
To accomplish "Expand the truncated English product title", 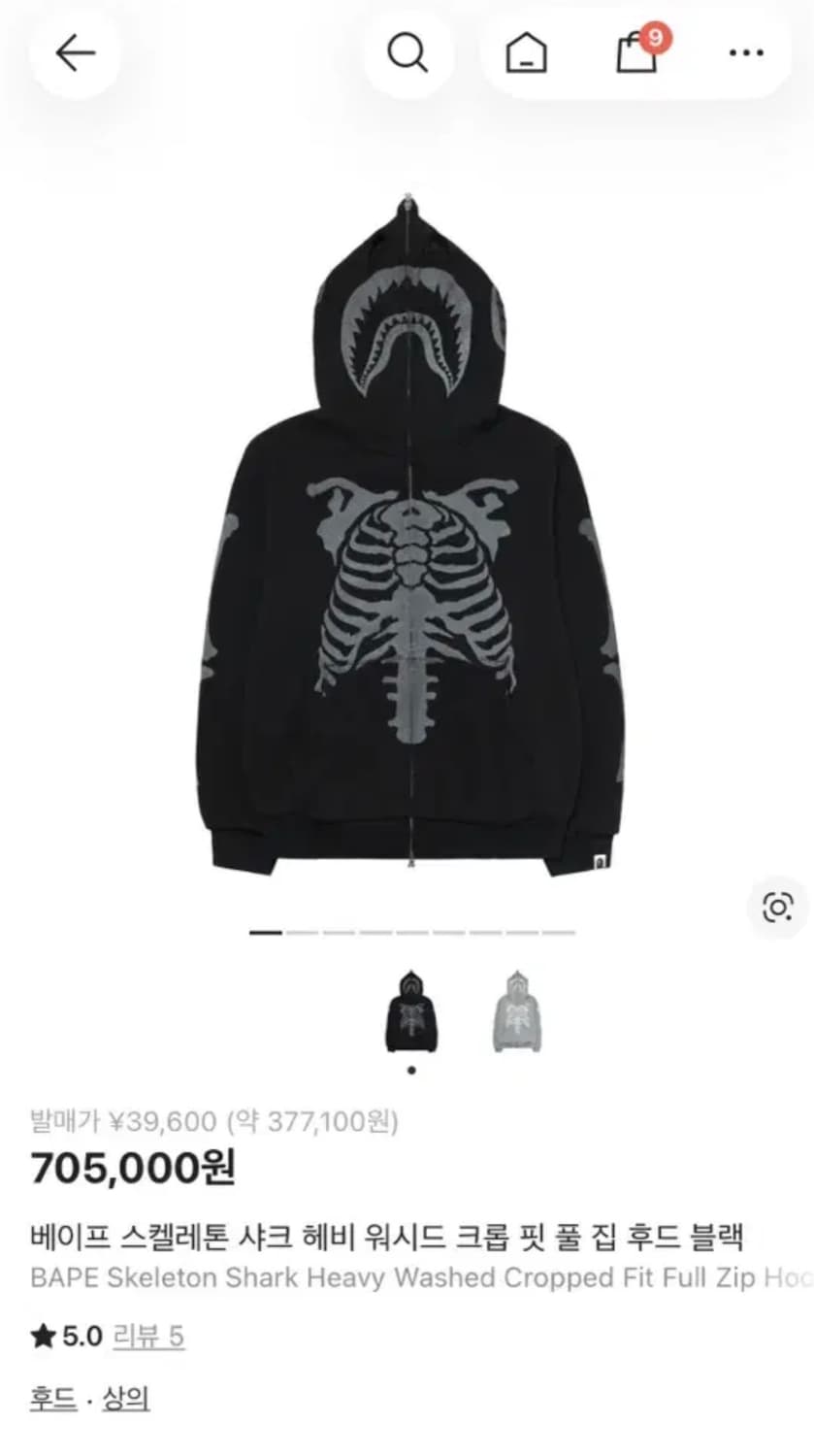I will tap(407, 1279).
